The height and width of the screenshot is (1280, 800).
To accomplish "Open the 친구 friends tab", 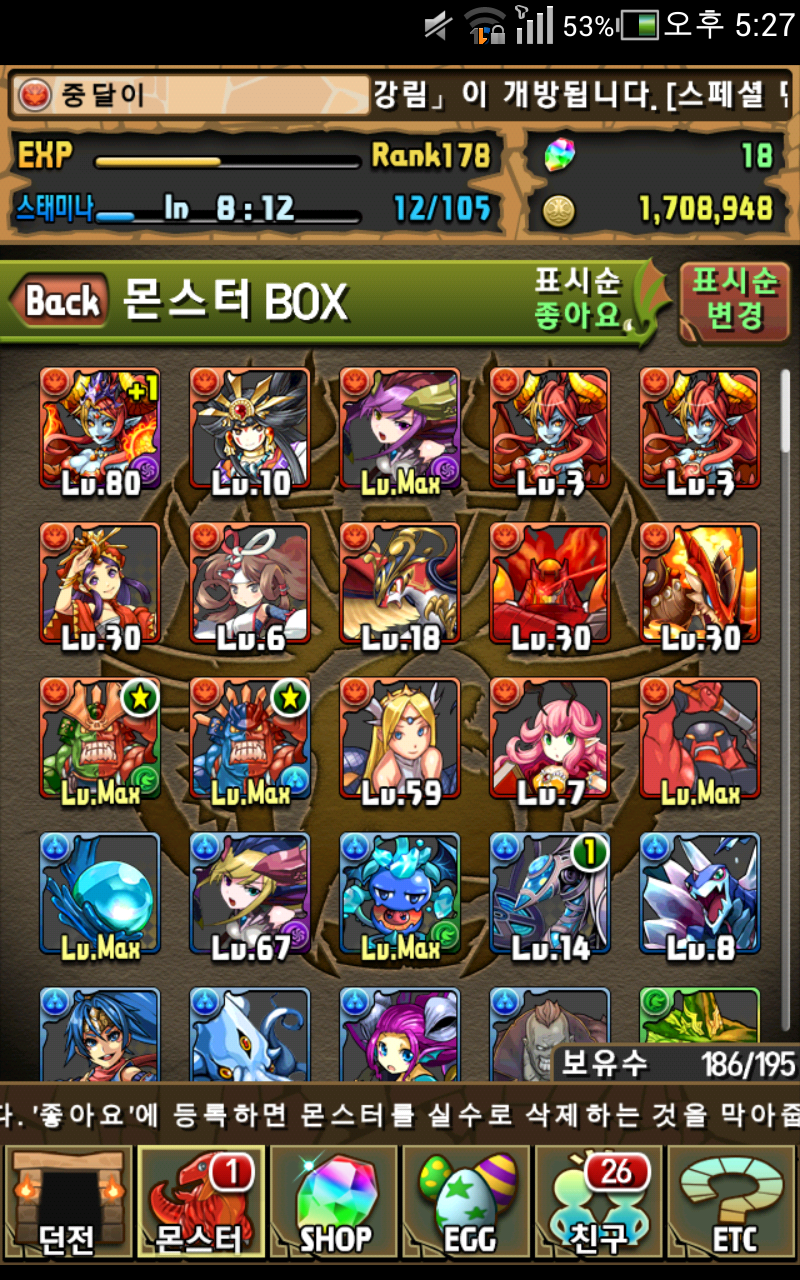I will pos(600,1201).
